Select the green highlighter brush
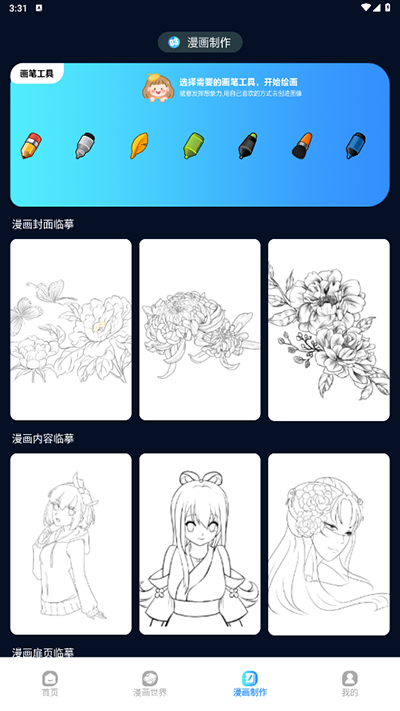The height and width of the screenshot is (711, 400). coord(193,146)
